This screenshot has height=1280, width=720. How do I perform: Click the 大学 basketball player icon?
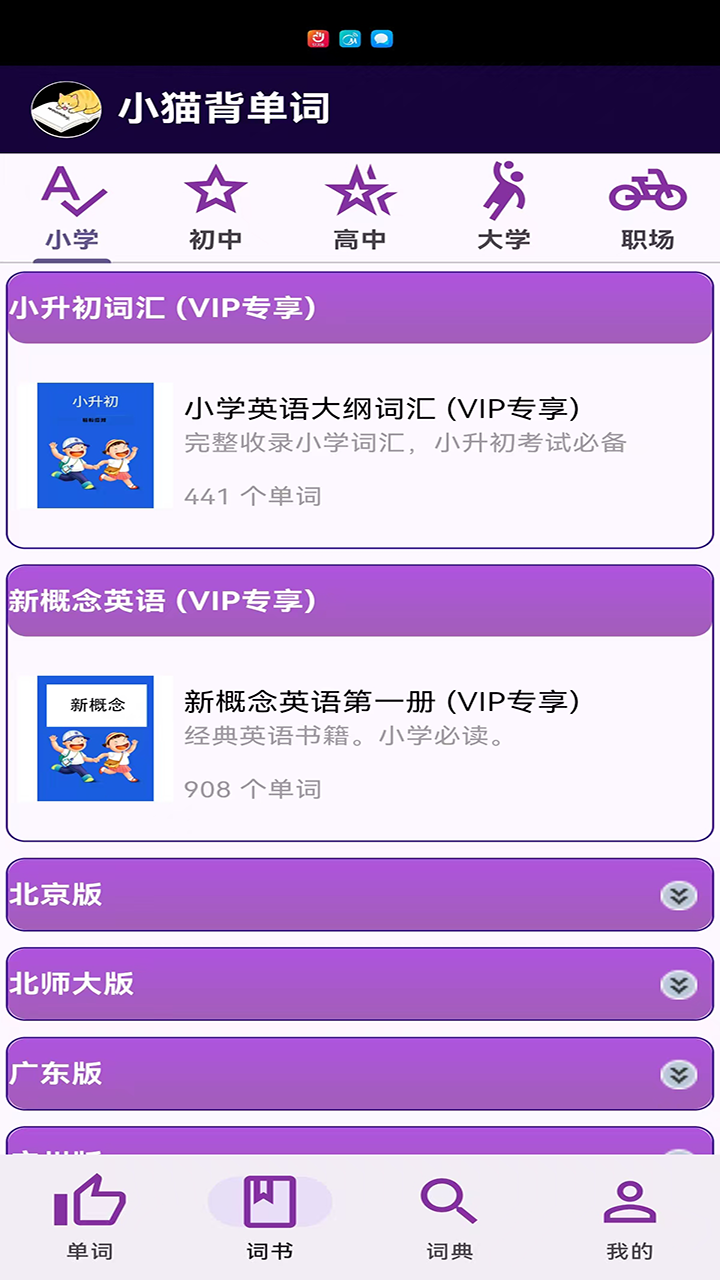(x=503, y=190)
